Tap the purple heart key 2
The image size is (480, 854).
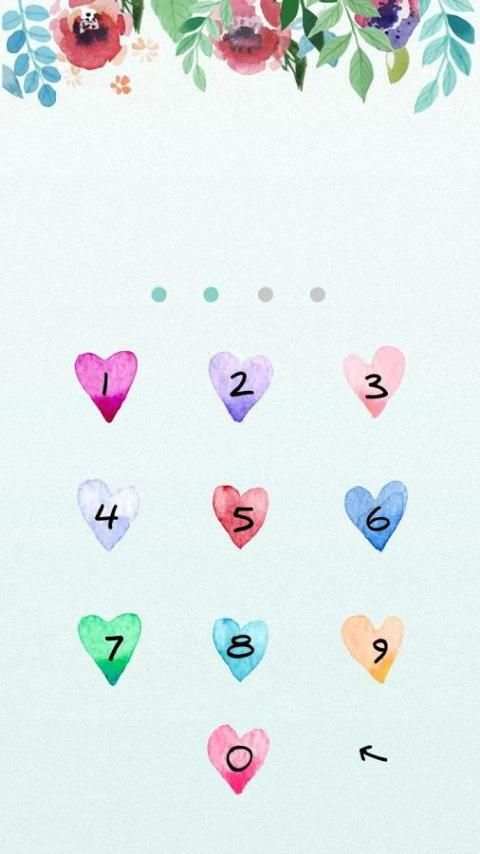[x=240, y=386]
